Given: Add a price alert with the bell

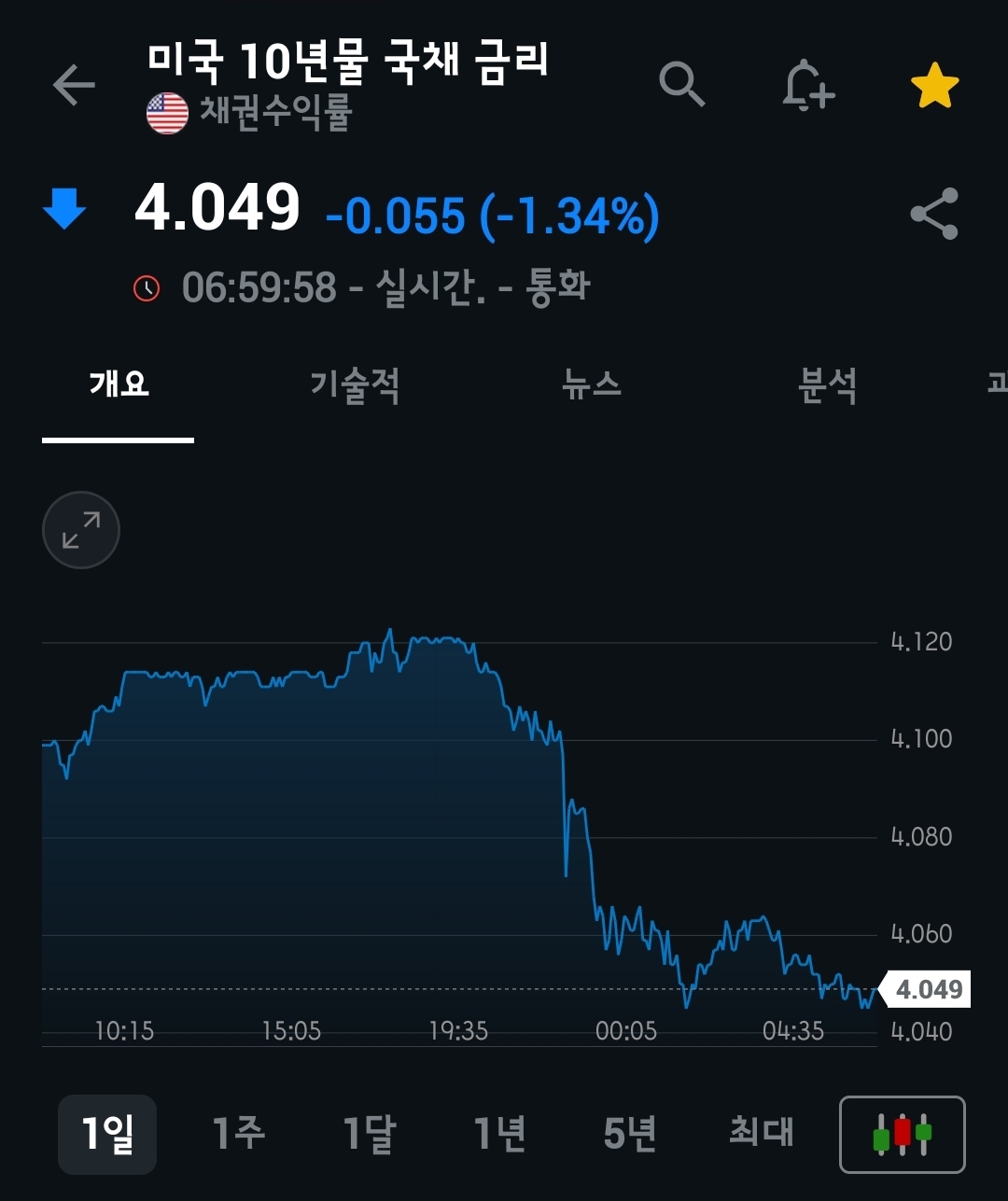Looking at the screenshot, I should (x=806, y=87).
